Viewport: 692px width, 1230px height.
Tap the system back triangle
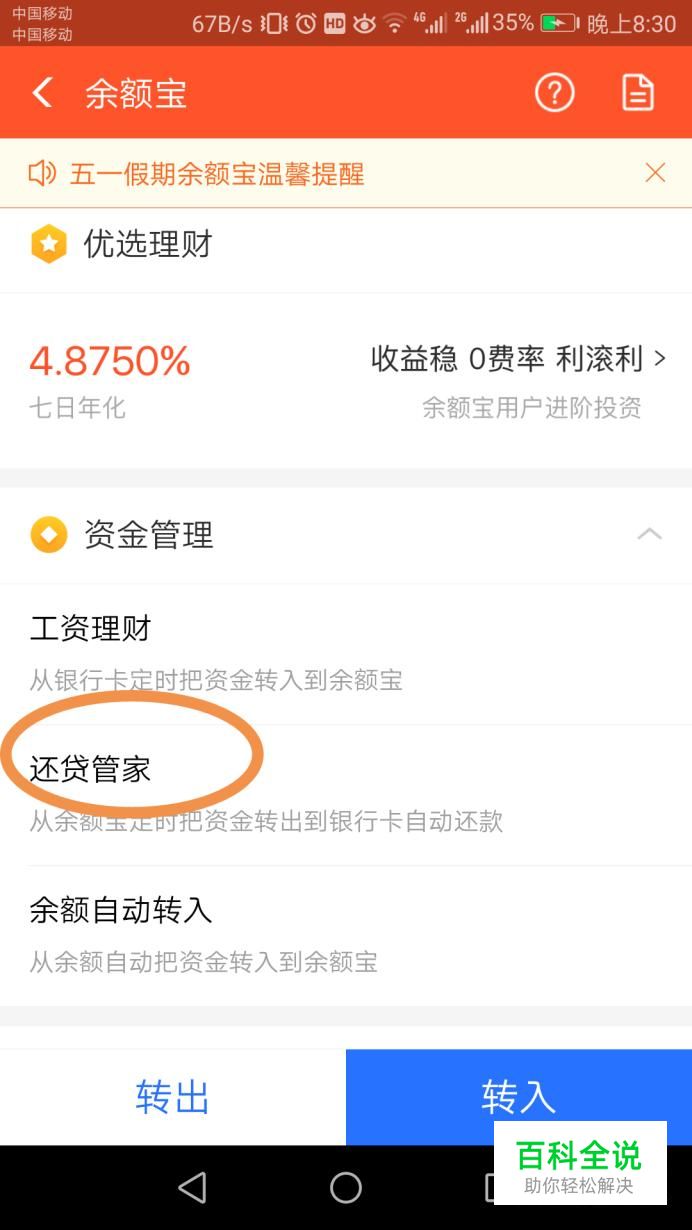click(x=192, y=1187)
